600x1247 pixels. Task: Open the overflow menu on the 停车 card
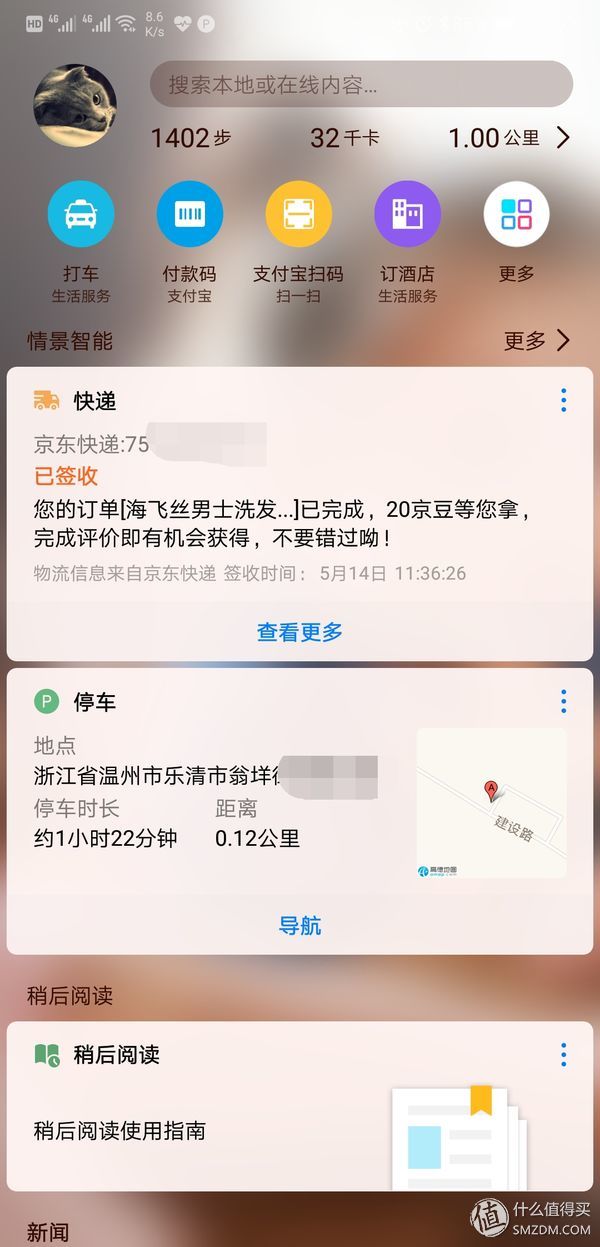coord(563,702)
